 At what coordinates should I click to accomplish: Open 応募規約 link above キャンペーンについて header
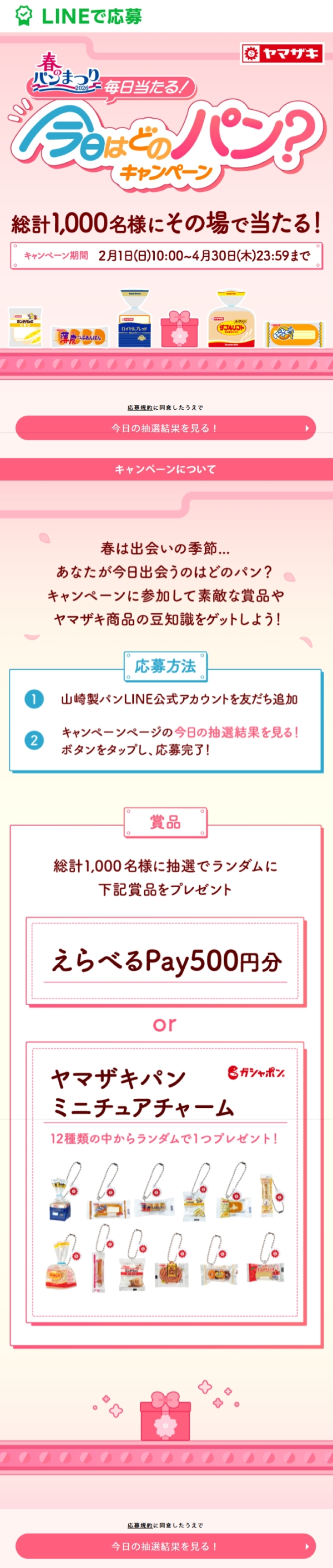click(140, 408)
